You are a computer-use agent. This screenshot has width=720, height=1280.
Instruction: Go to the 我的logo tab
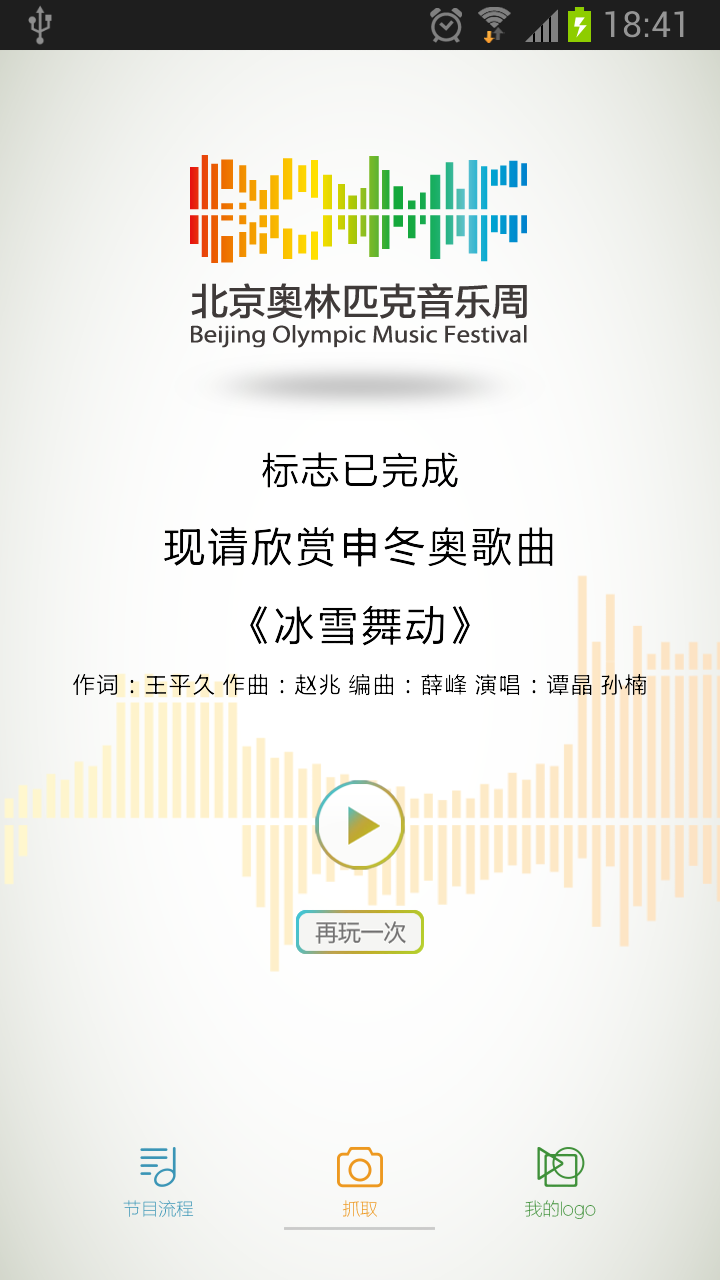(x=560, y=1182)
